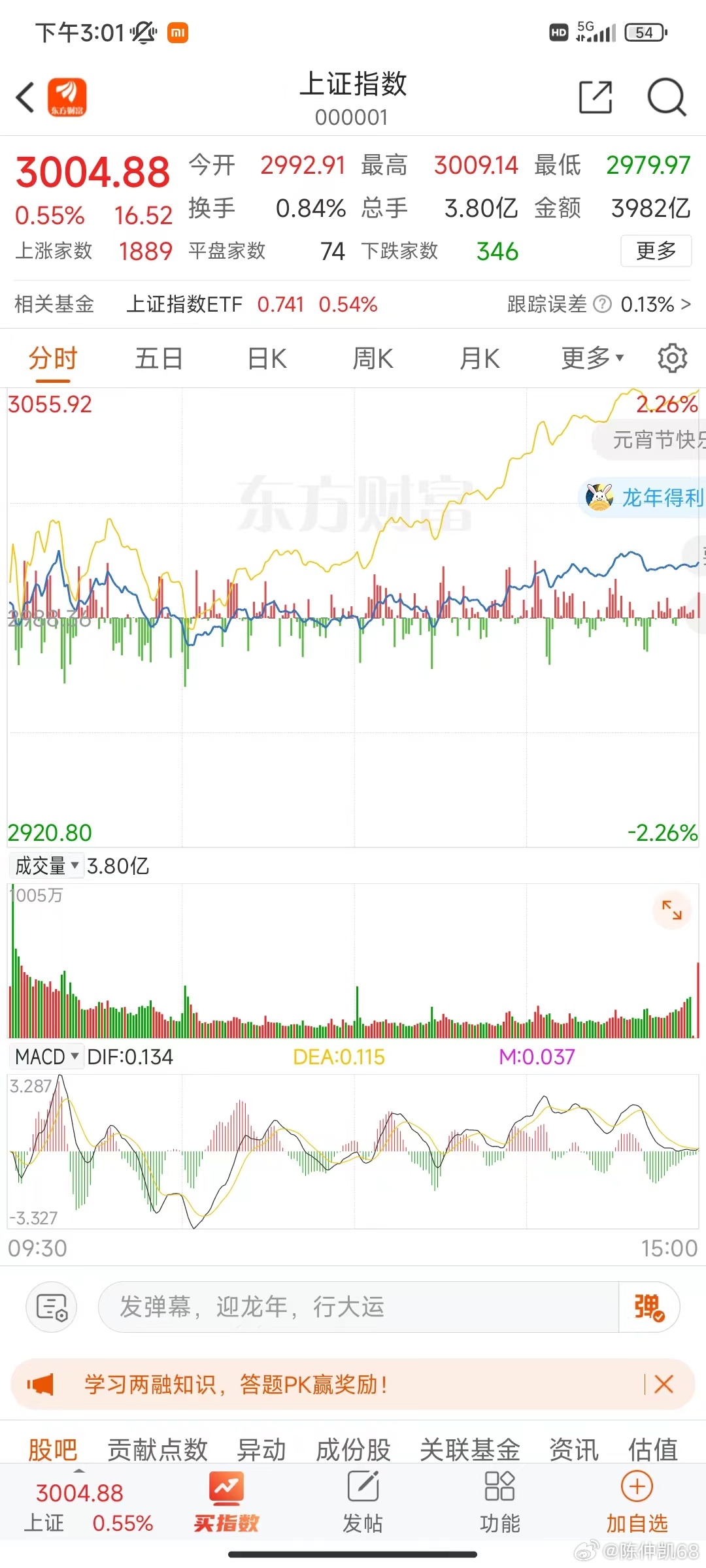Tap the 更多 button beside 下跌家数
The height and width of the screenshot is (1568, 706).
point(656,251)
